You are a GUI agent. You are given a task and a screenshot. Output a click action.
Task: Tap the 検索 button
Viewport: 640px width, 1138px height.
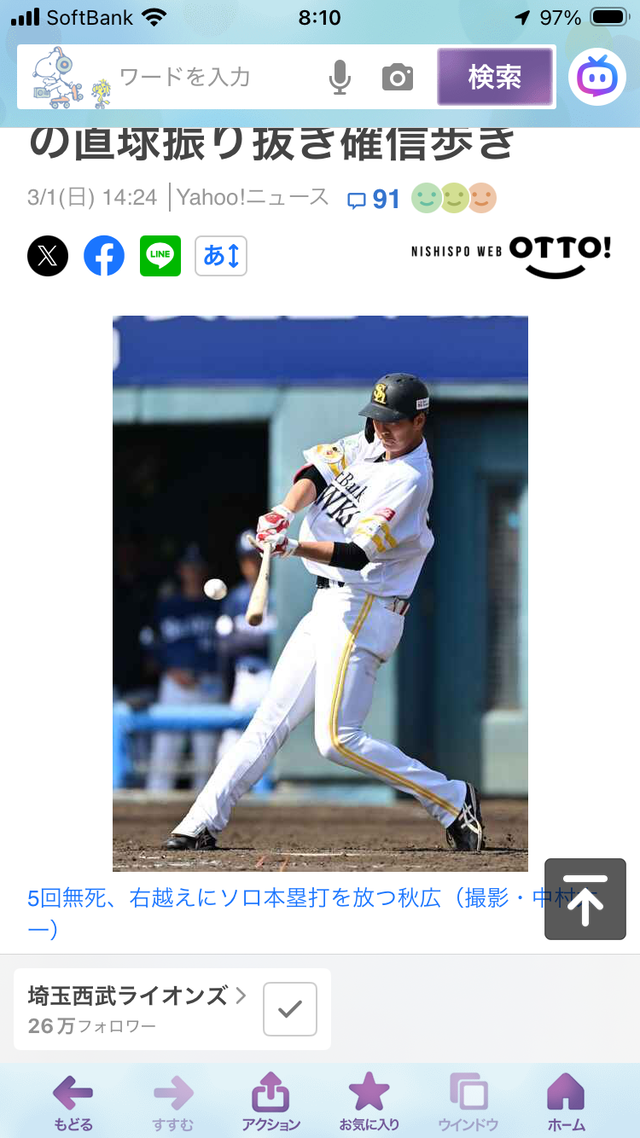tap(495, 77)
